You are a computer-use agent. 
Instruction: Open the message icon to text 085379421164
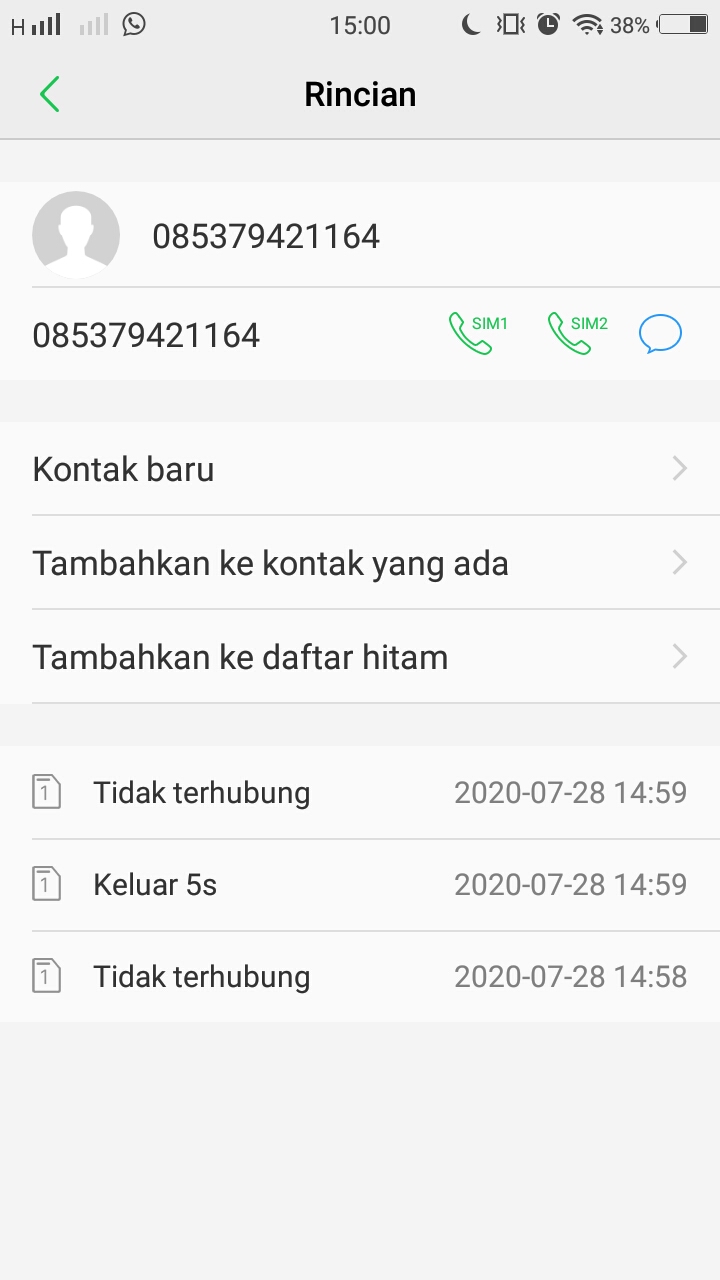(660, 330)
